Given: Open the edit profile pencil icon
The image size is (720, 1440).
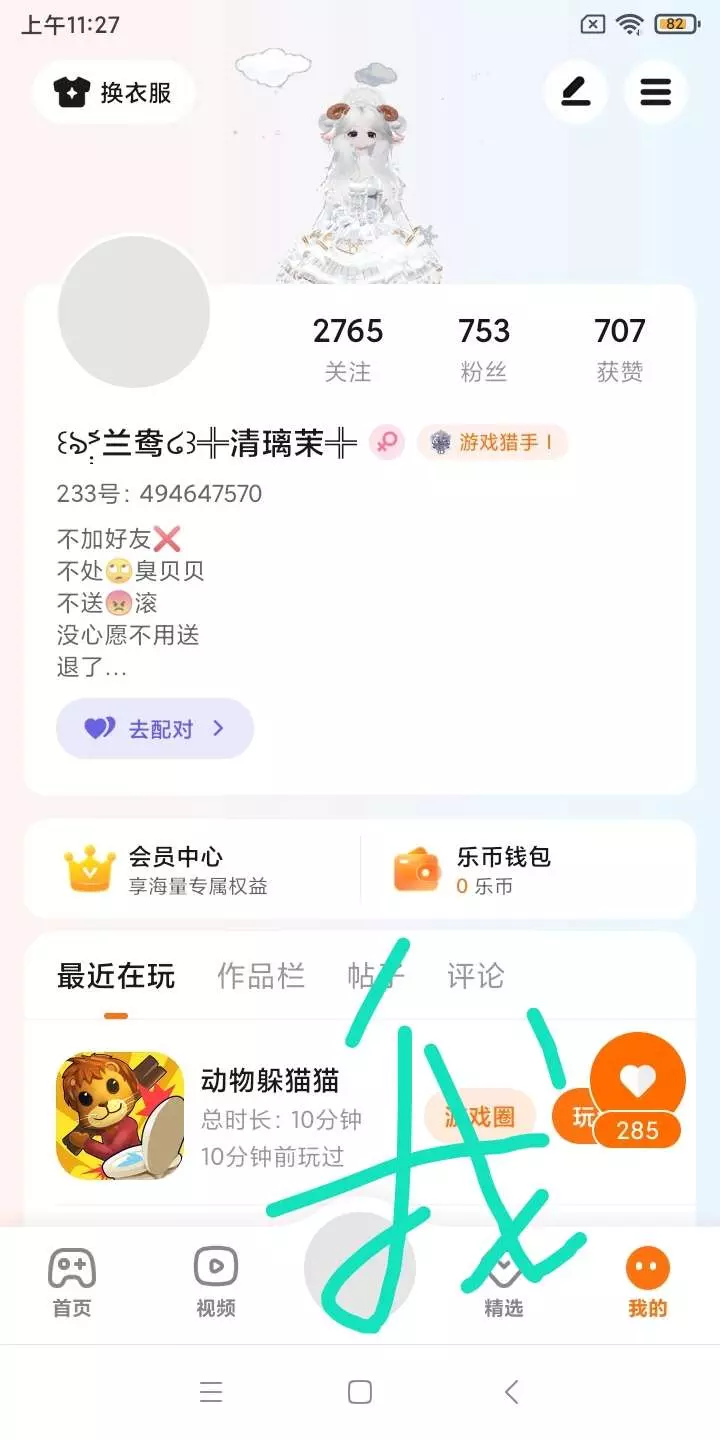Looking at the screenshot, I should point(576,92).
